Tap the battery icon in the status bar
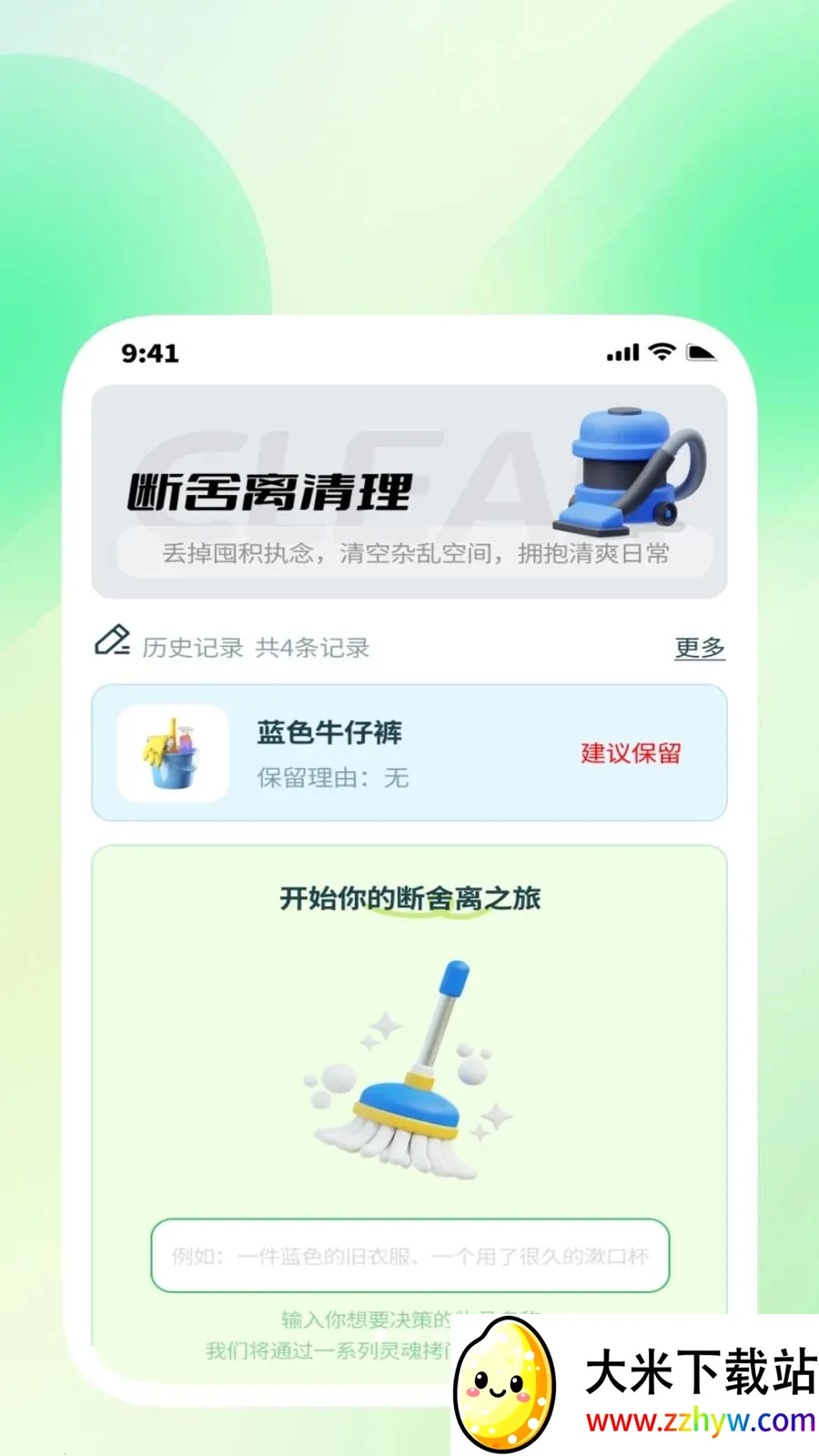The width and height of the screenshot is (819, 1456). (697, 349)
